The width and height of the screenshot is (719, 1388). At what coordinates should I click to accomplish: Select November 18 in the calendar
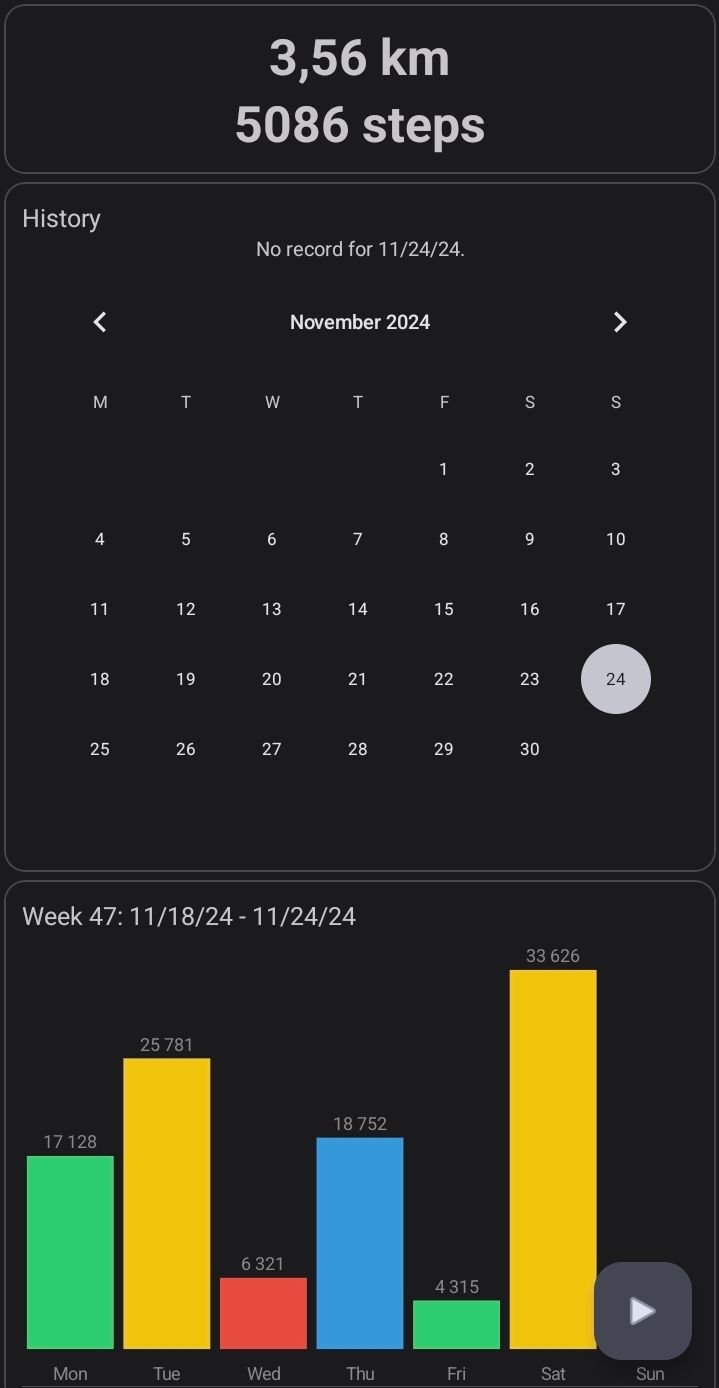click(100, 679)
